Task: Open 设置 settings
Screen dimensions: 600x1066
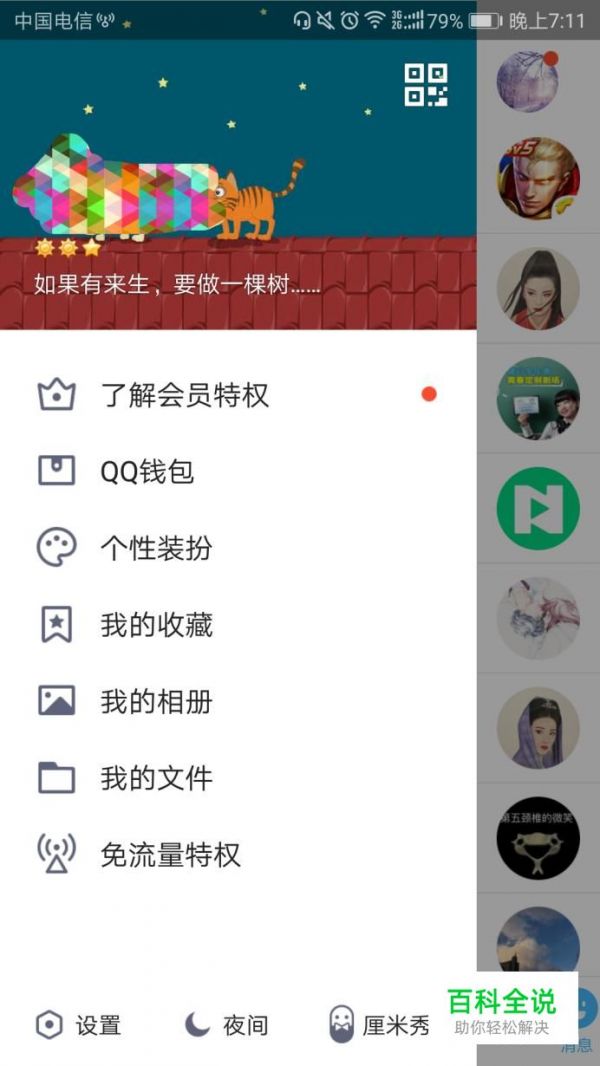Action: coord(78,1025)
